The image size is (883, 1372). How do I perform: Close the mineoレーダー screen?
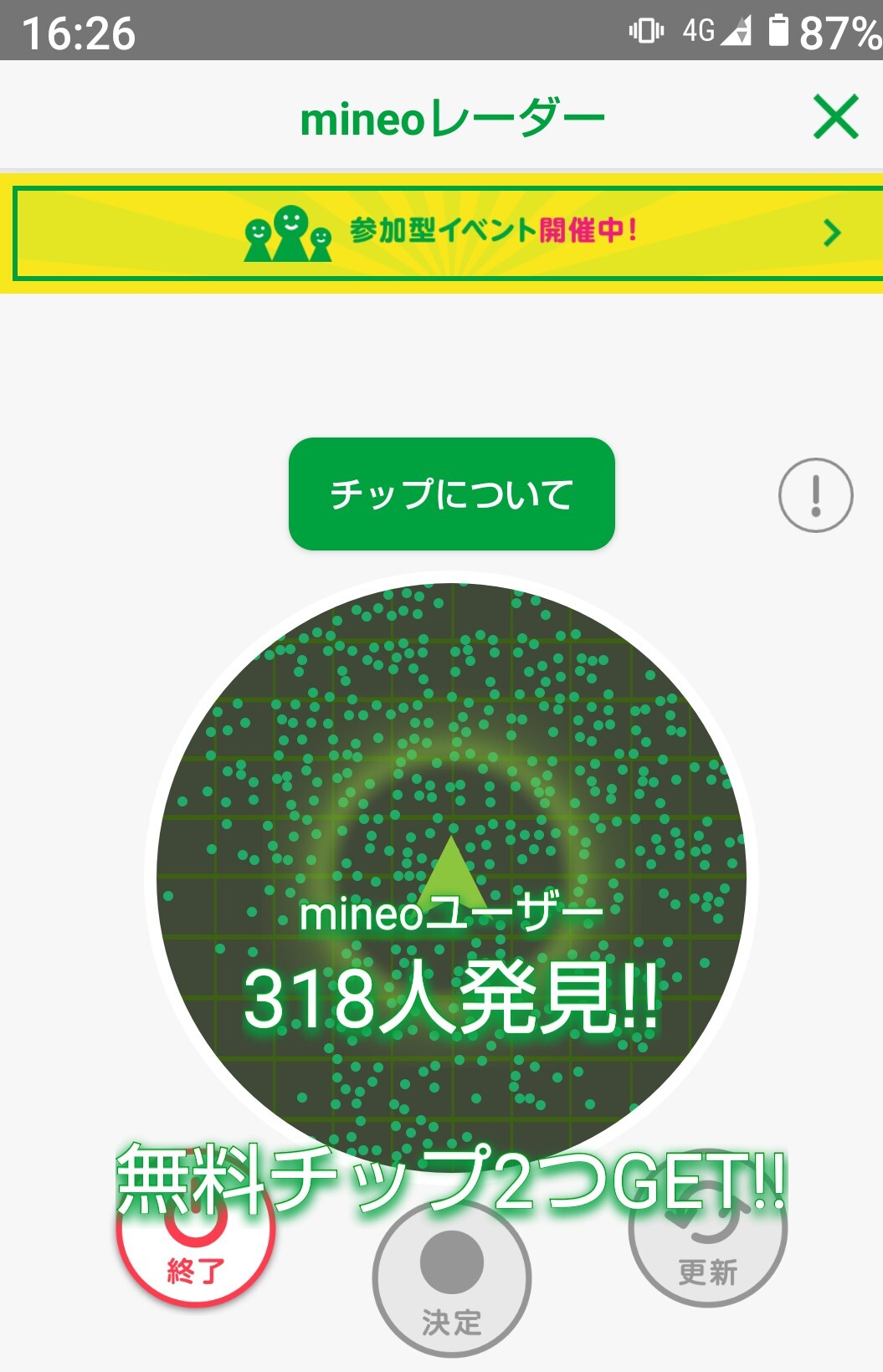[x=835, y=117]
